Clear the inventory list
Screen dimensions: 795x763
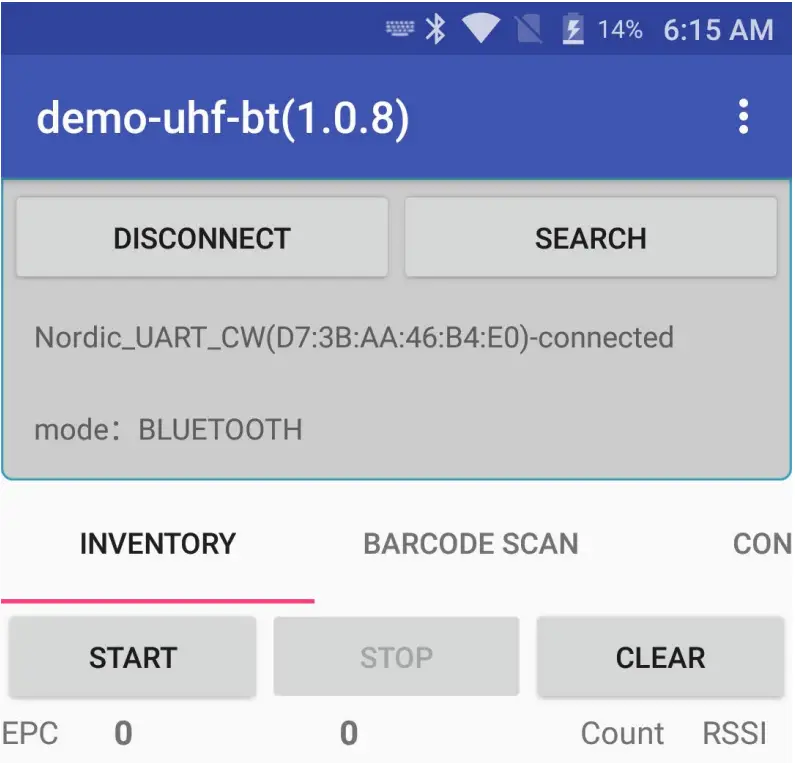tap(660, 657)
